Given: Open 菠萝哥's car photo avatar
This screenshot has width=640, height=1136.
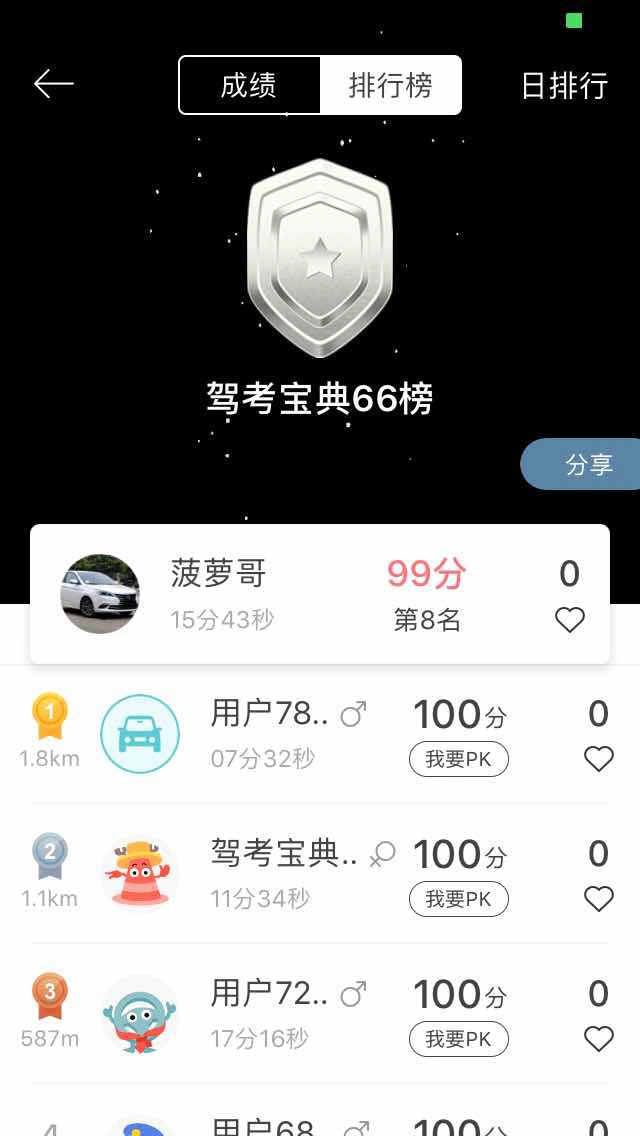Looking at the screenshot, I should [100, 594].
